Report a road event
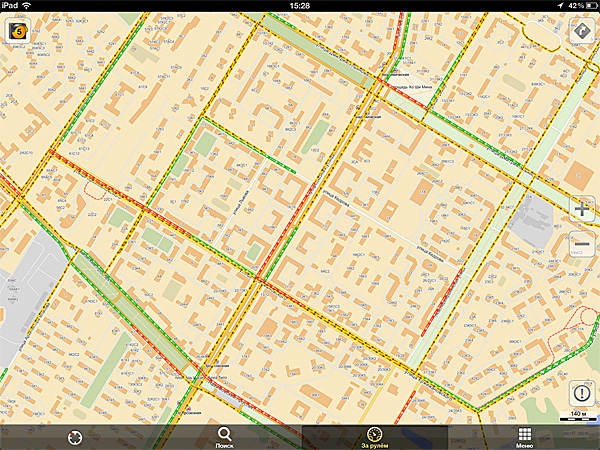The image size is (600, 450). (582, 394)
